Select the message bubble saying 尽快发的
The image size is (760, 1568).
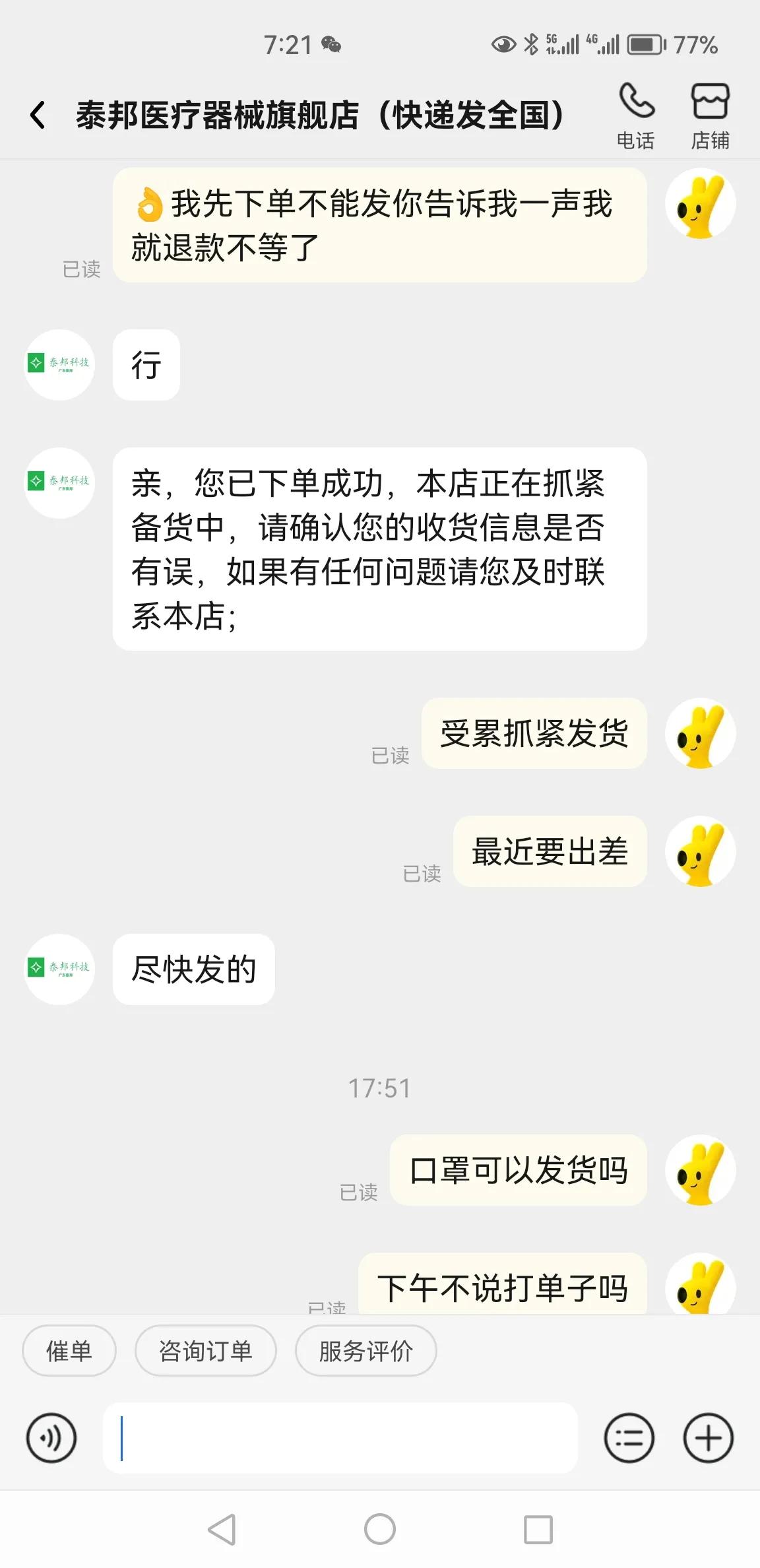[195, 970]
